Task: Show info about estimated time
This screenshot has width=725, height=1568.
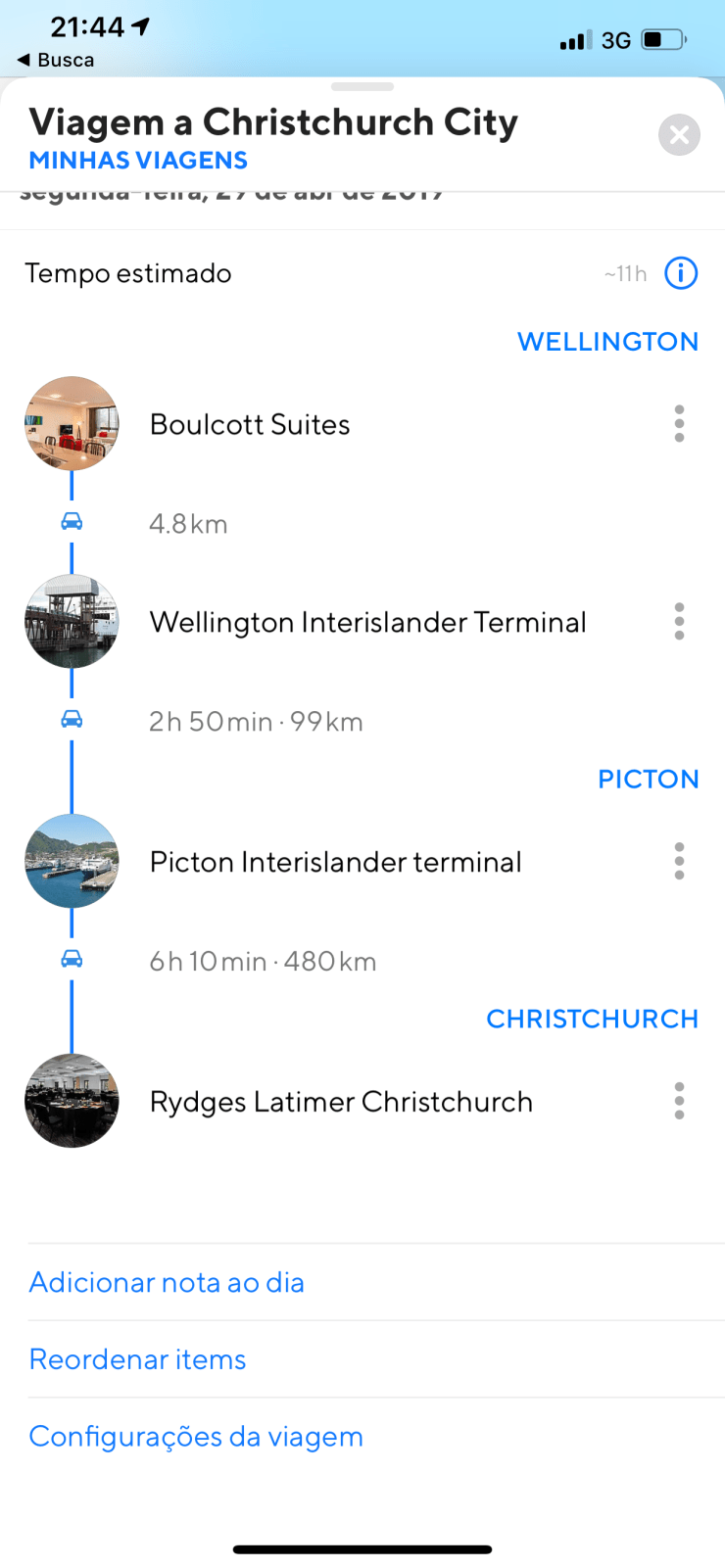Action: pos(681,273)
